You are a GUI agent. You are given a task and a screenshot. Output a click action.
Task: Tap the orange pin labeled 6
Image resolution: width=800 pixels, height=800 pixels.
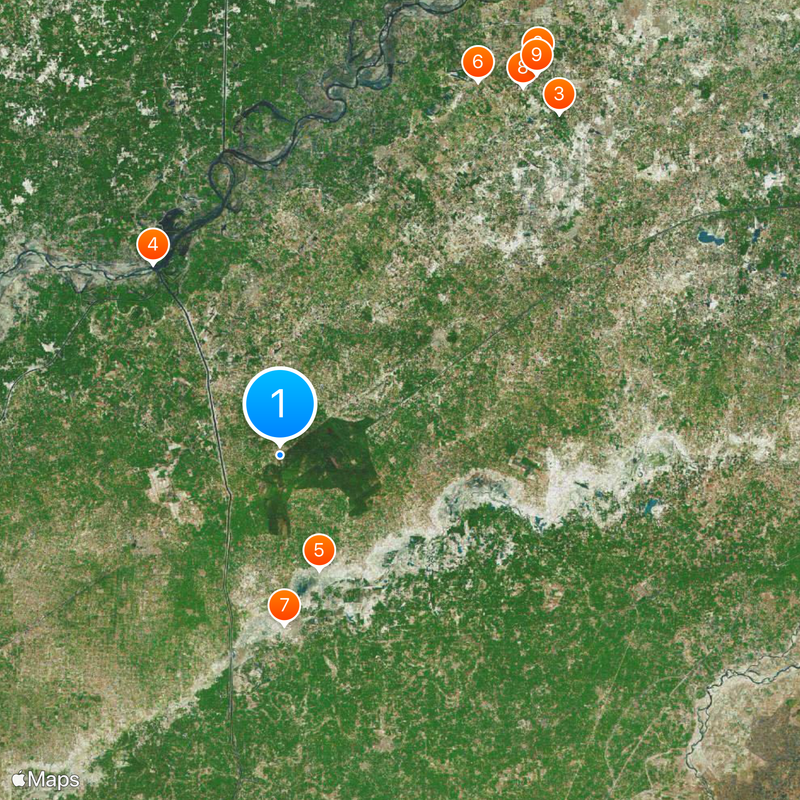click(x=478, y=63)
